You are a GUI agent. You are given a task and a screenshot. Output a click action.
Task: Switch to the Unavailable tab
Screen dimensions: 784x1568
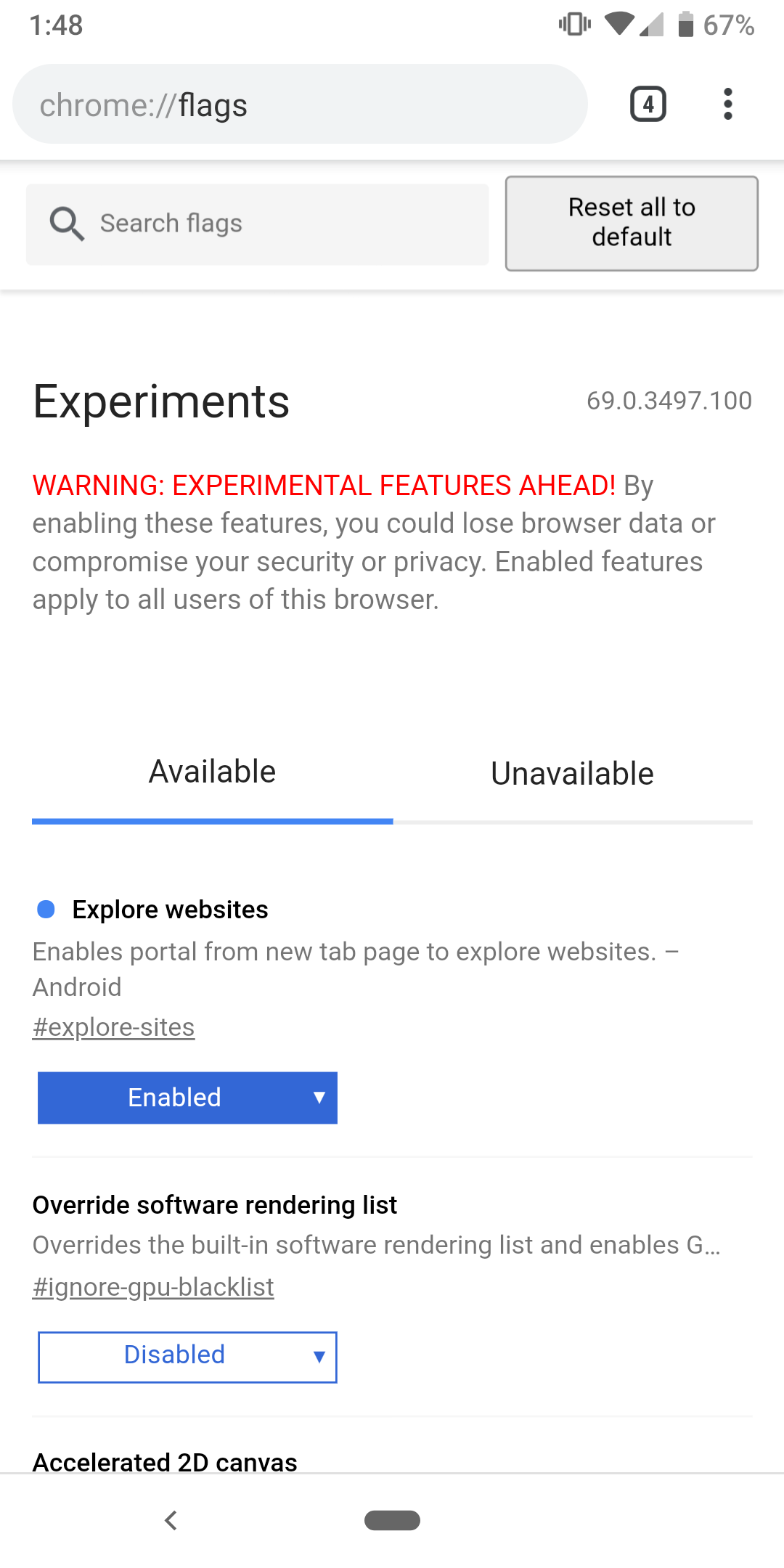pyautogui.click(x=572, y=774)
